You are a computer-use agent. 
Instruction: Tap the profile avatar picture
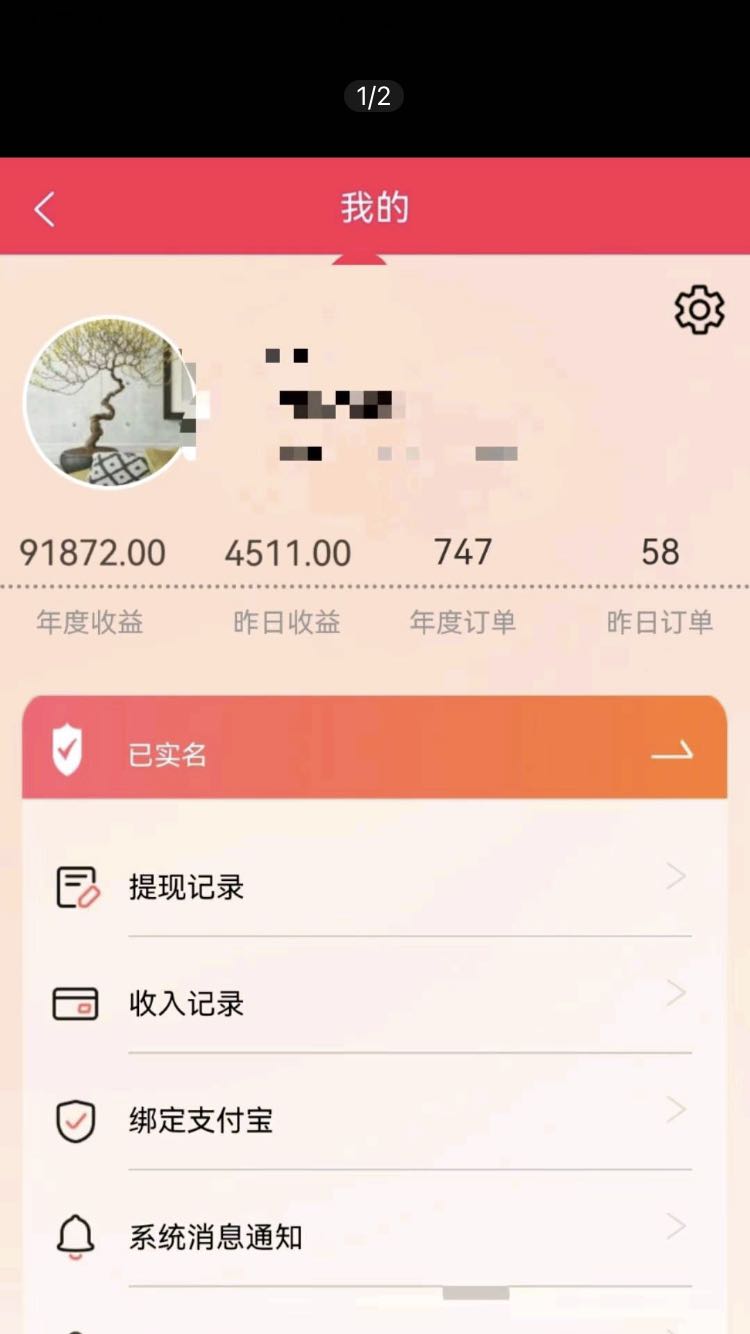(x=107, y=402)
